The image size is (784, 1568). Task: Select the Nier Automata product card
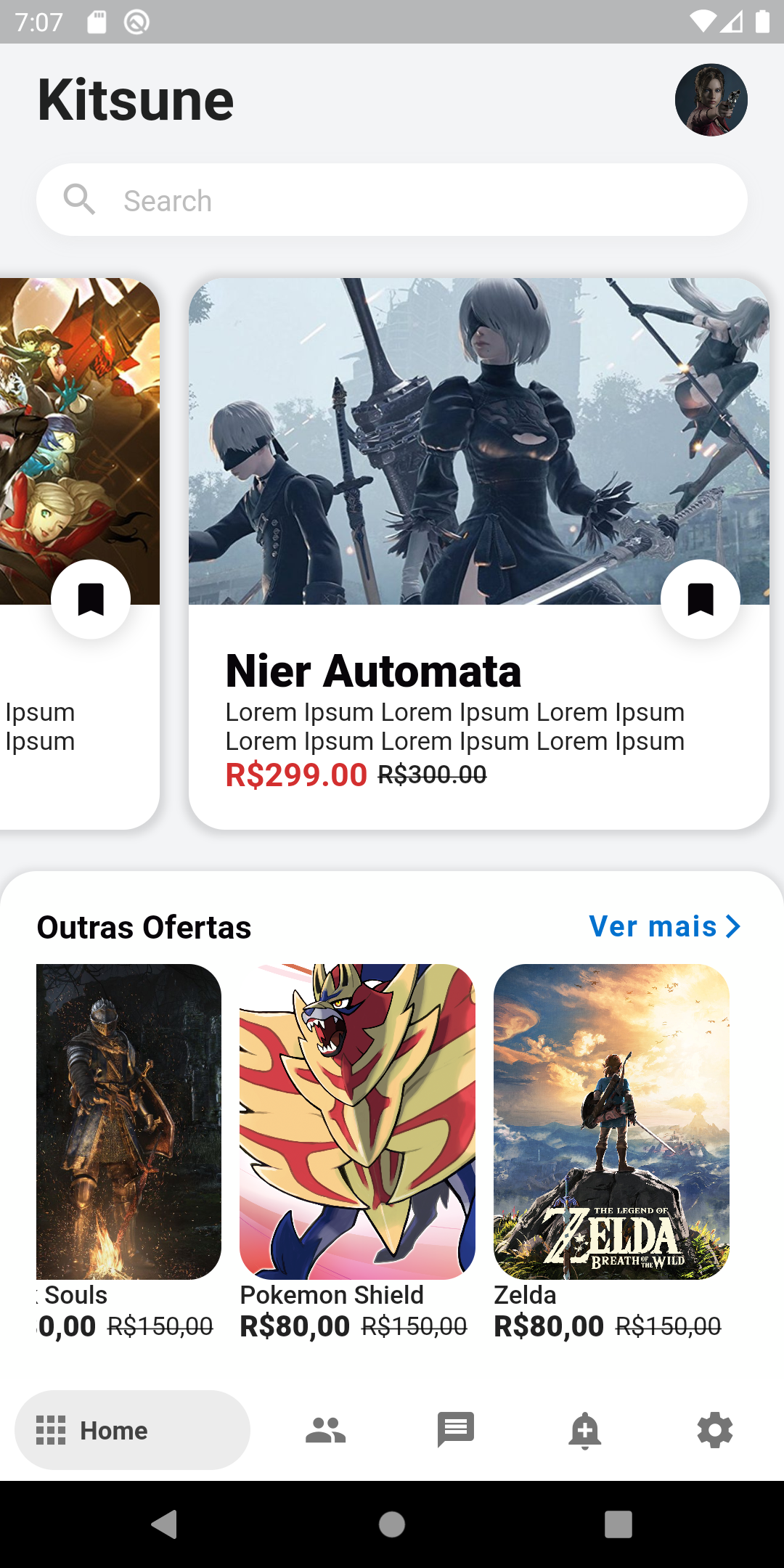pos(479,552)
